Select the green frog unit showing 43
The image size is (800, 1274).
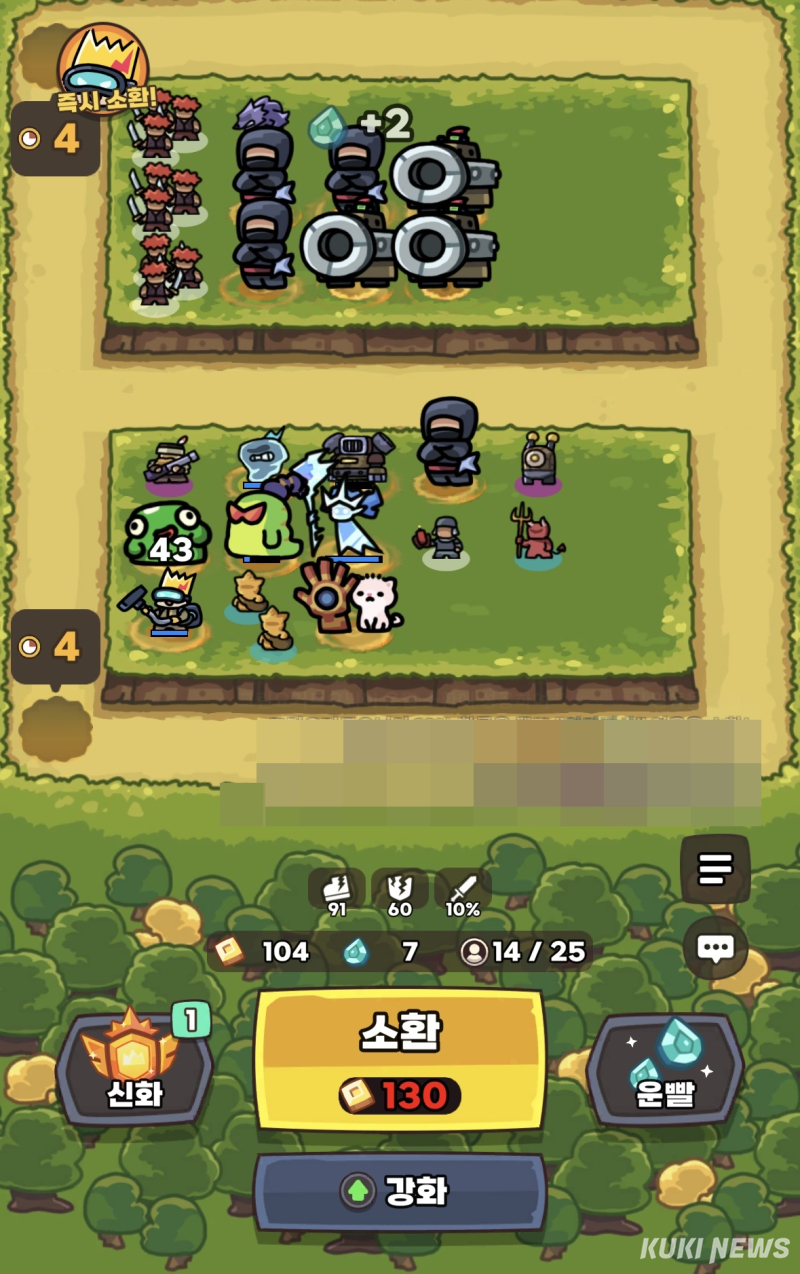coord(167,533)
